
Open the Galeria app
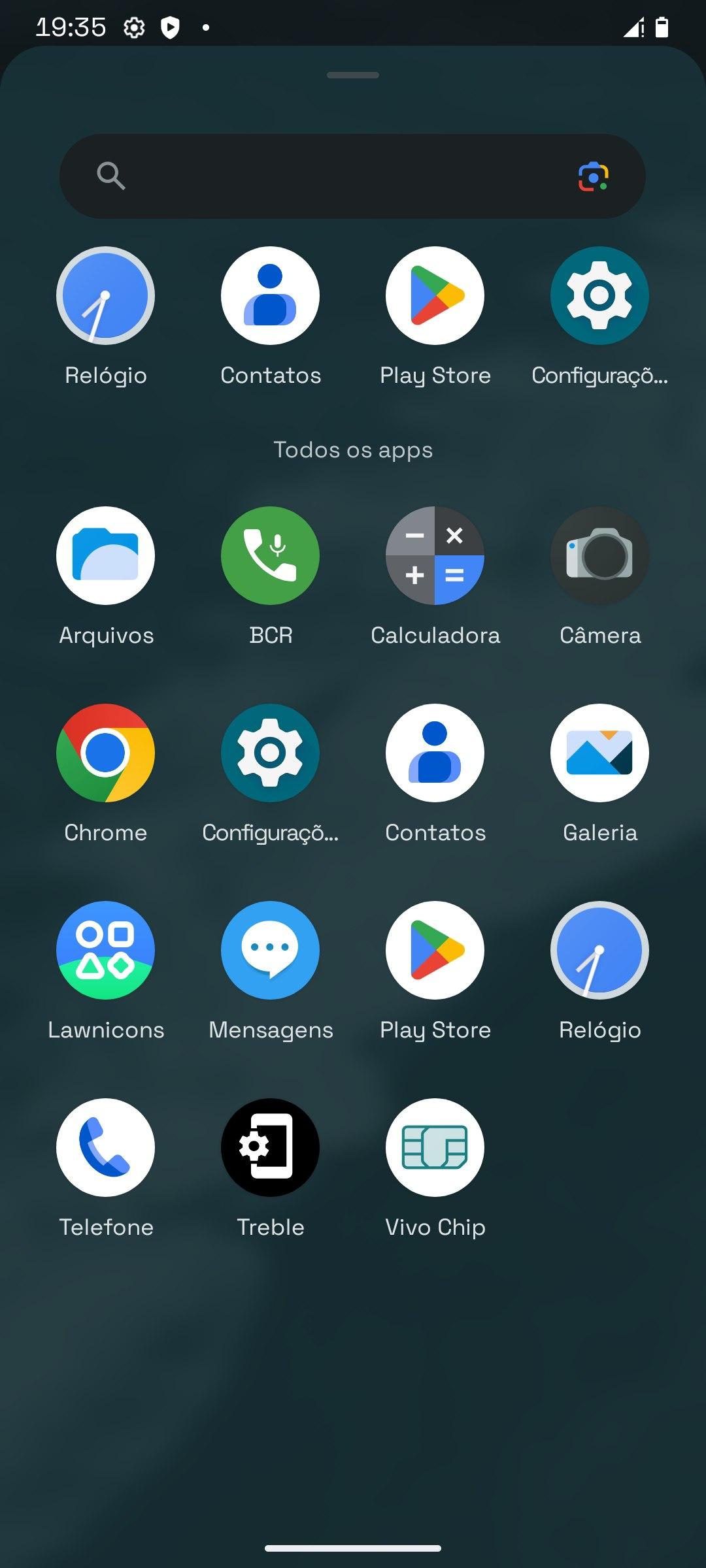[x=600, y=753]
